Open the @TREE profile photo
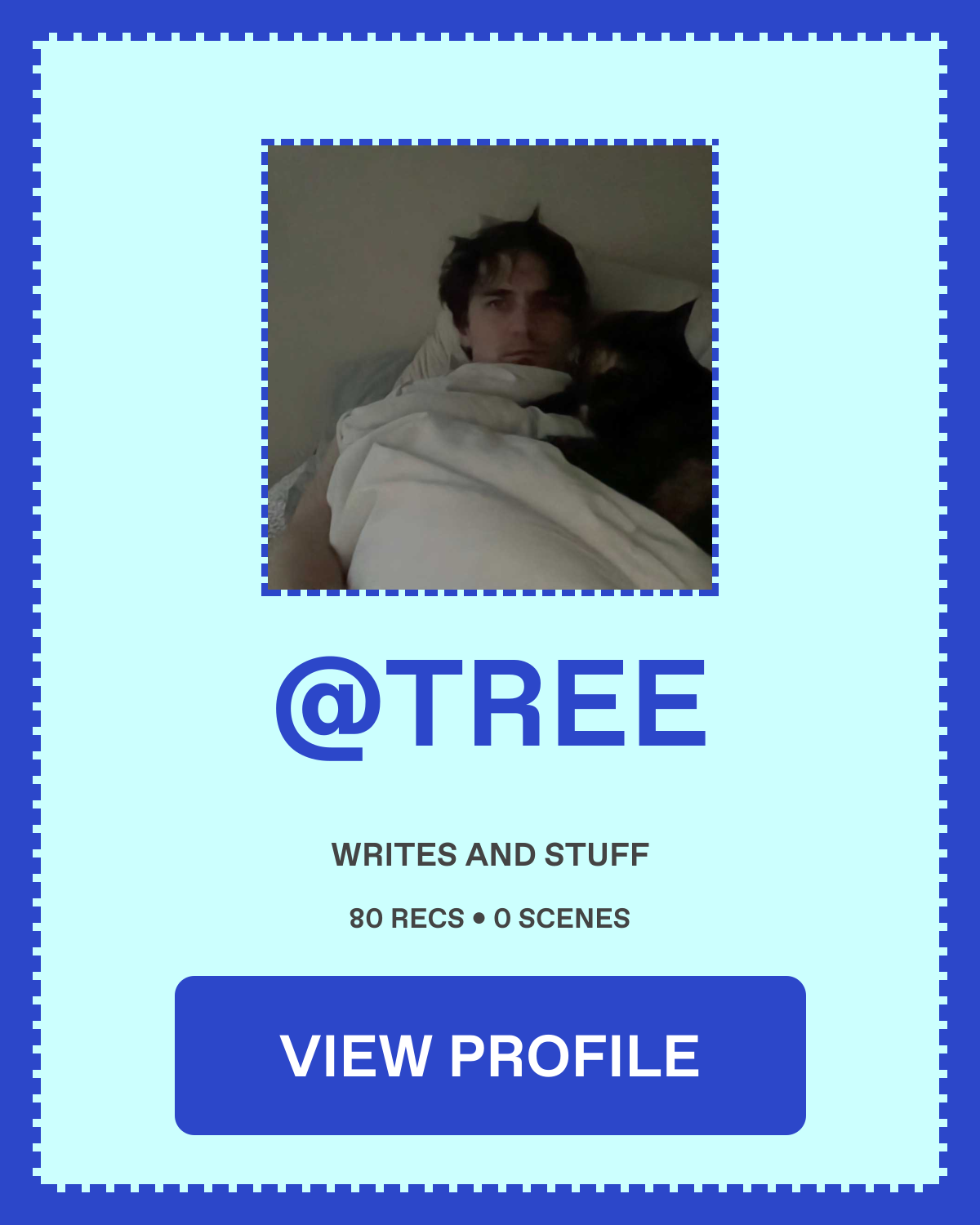980x1225 pixels. click(490, 367)
